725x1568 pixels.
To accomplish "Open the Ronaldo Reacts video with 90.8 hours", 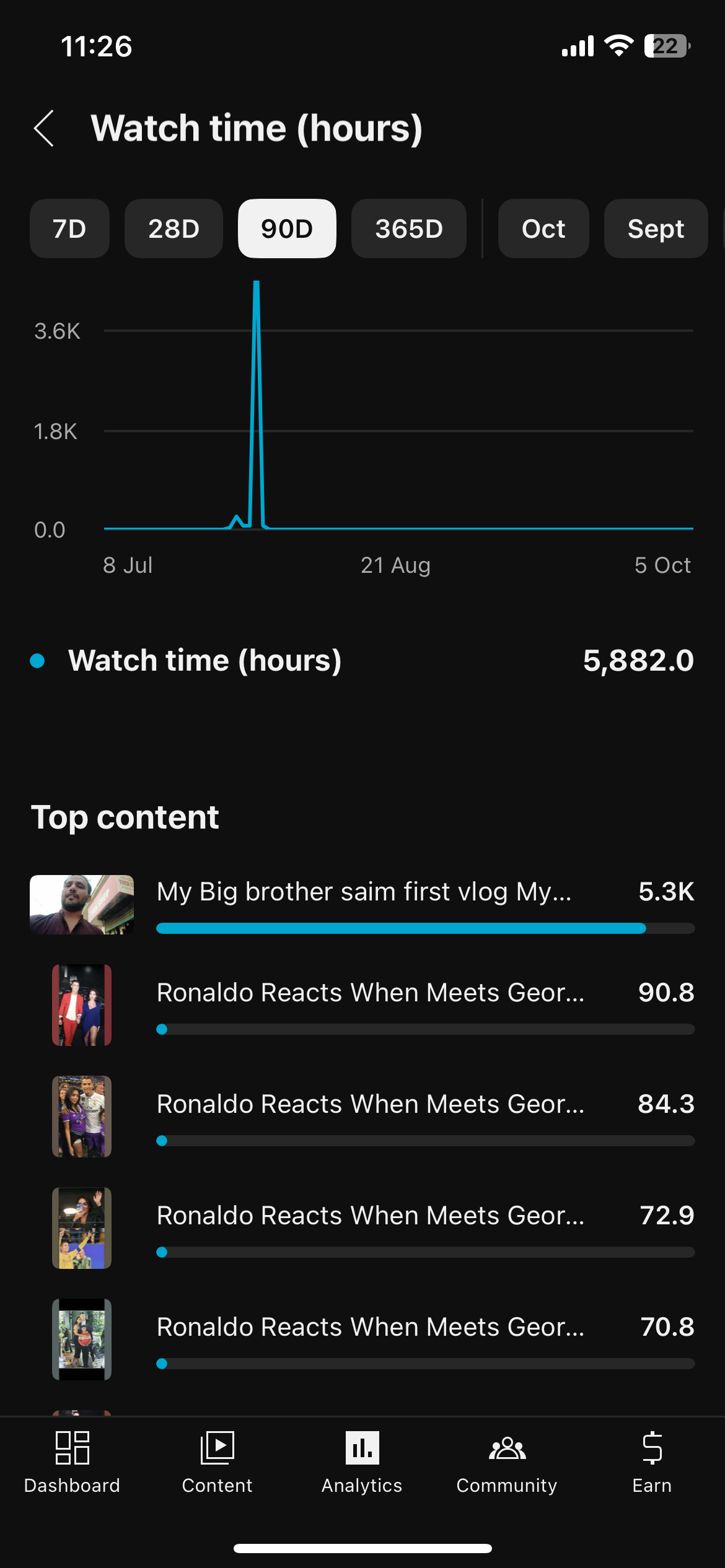I will pyautogui.click(x=370, y=993).
